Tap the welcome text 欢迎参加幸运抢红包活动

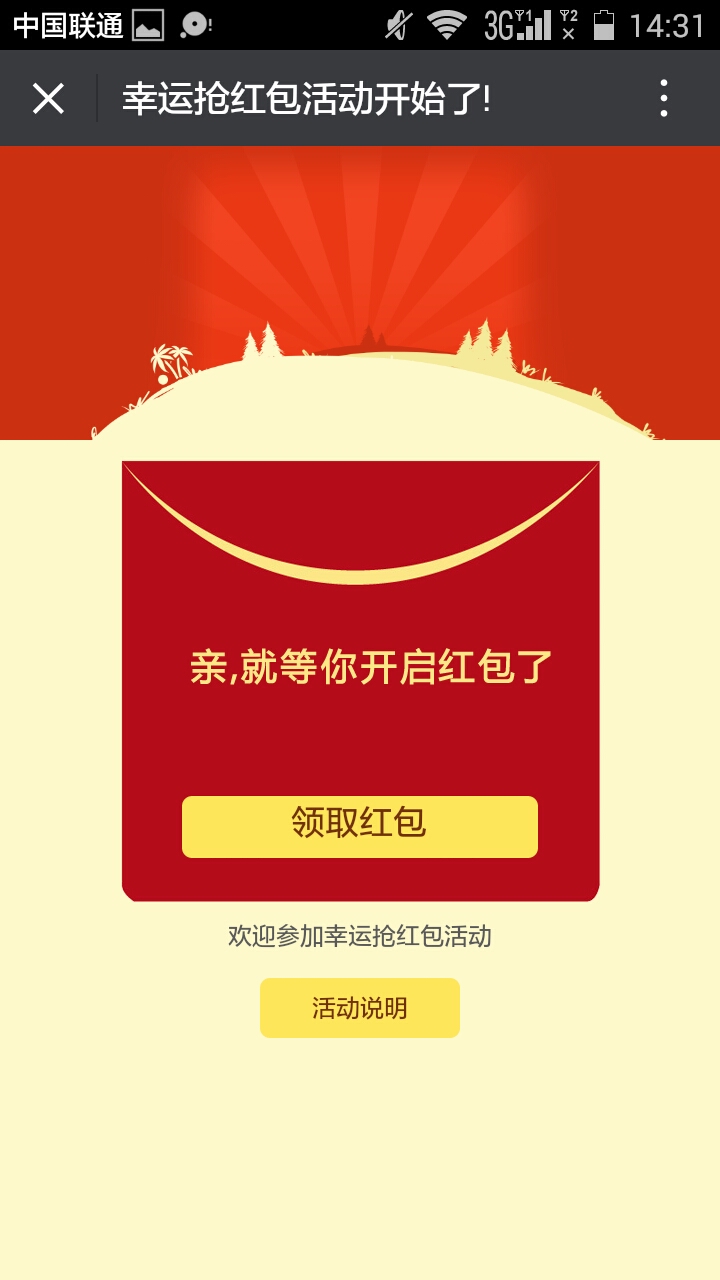(x=359, y=937)
